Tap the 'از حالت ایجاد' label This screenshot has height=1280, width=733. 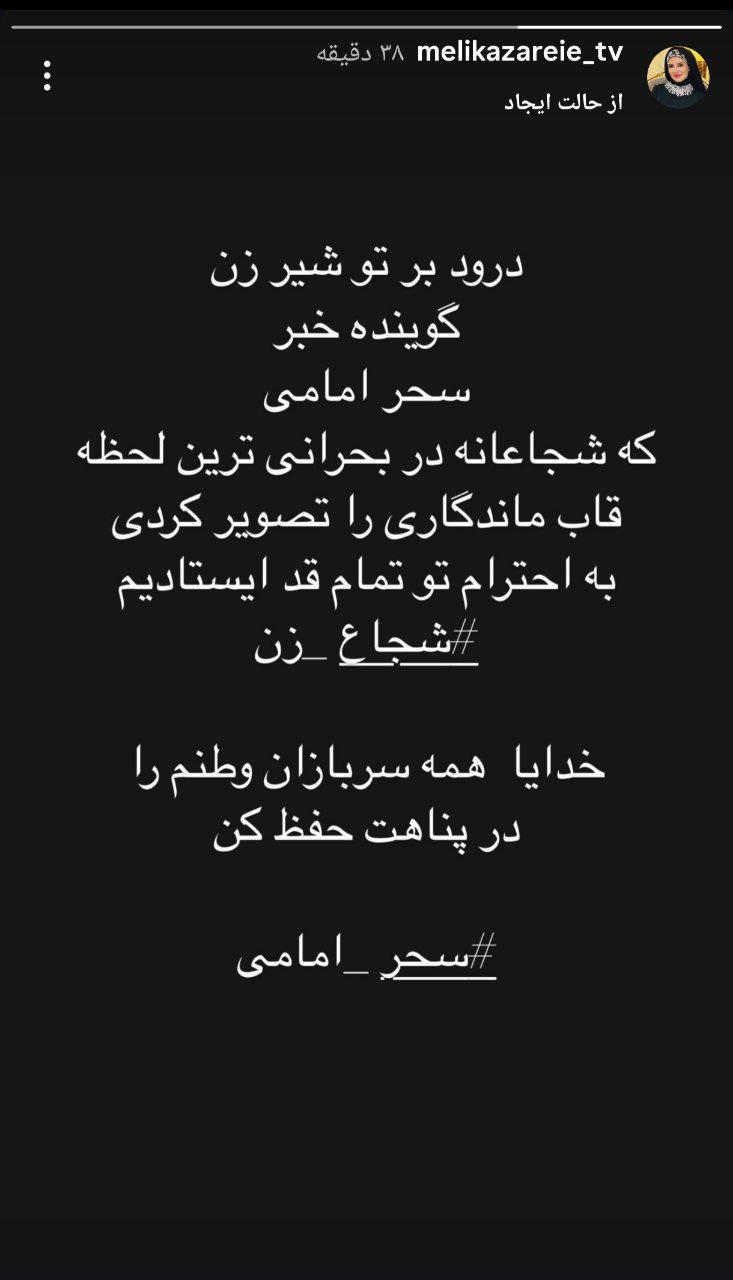coord(563,104)
